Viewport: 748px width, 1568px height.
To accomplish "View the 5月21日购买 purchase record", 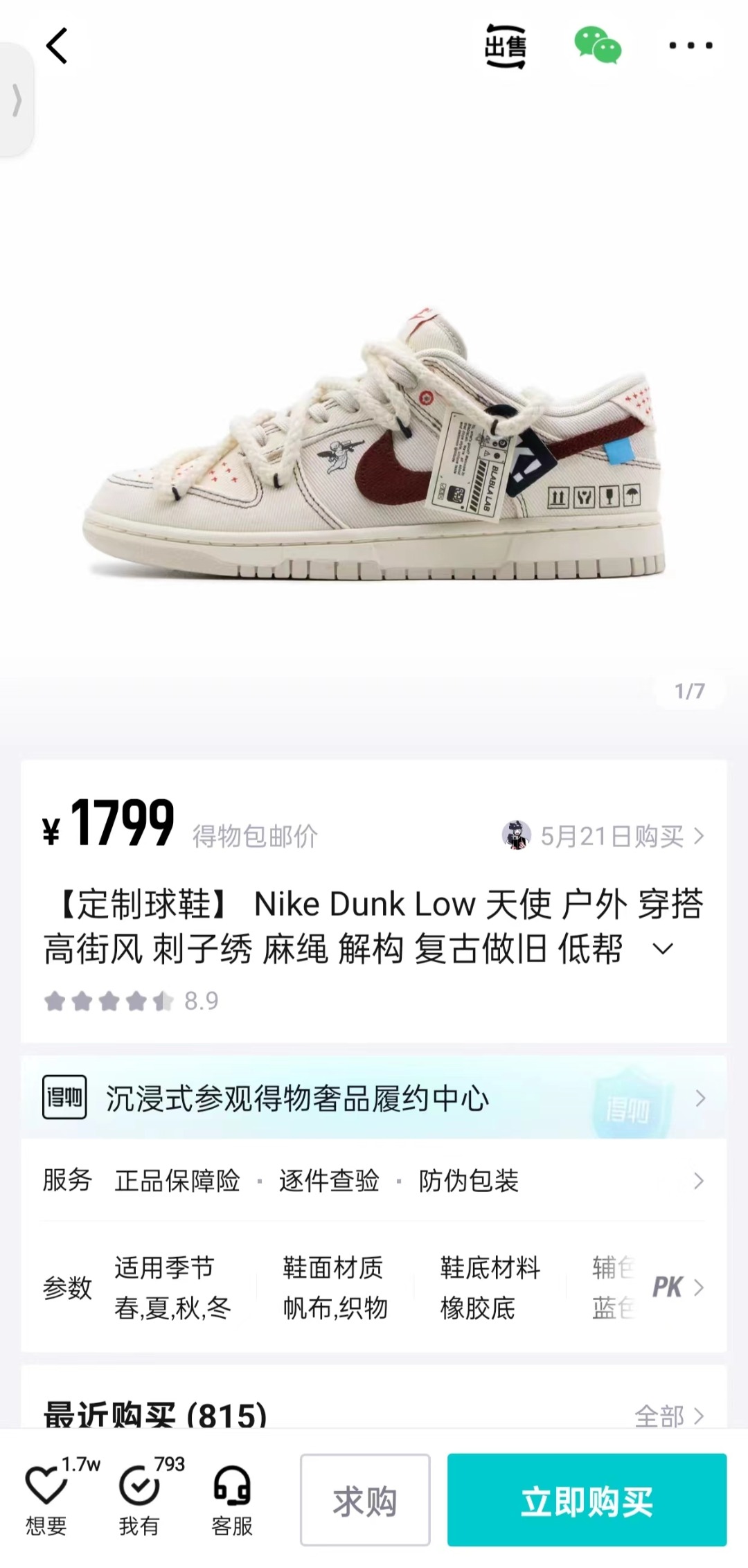I will 603,836.
